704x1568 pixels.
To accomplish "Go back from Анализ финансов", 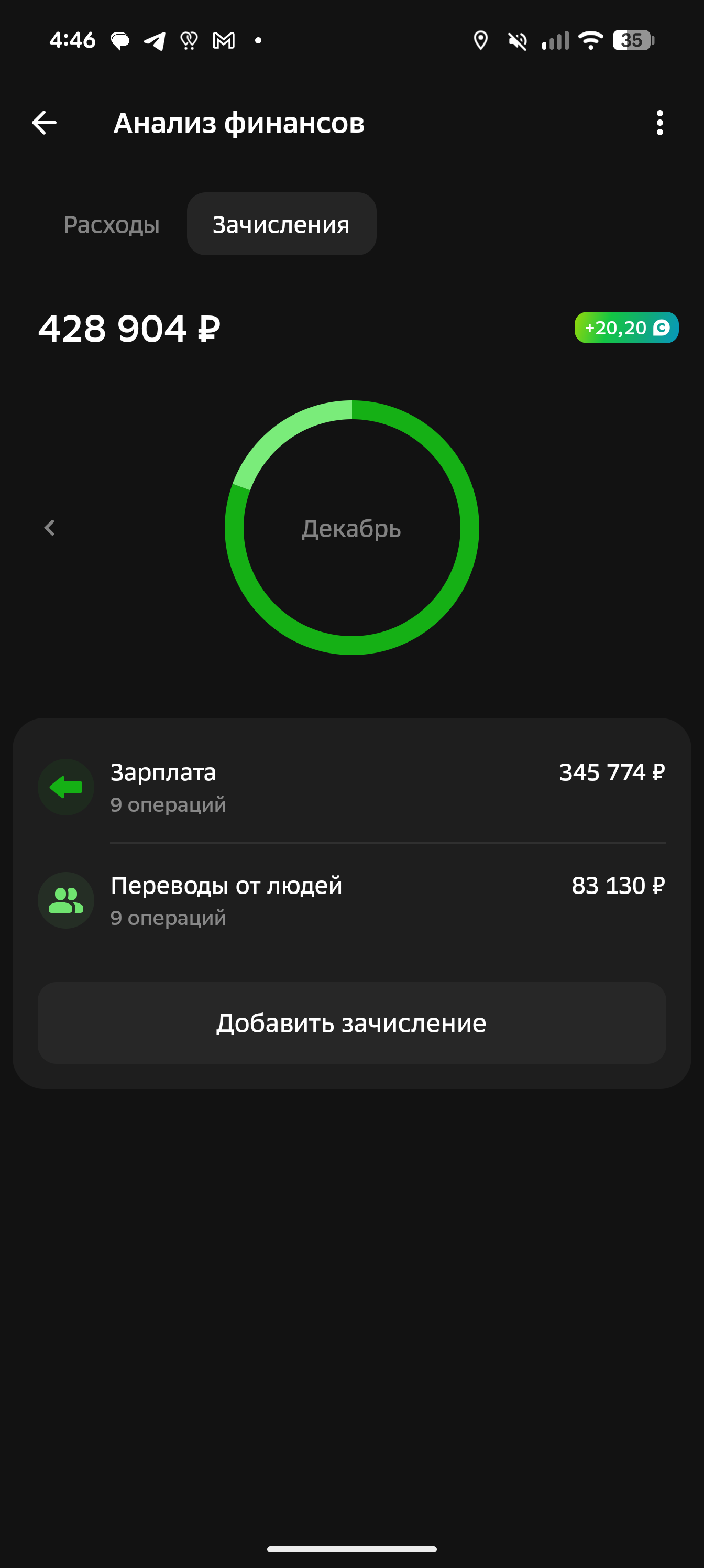I will point(45,123).
